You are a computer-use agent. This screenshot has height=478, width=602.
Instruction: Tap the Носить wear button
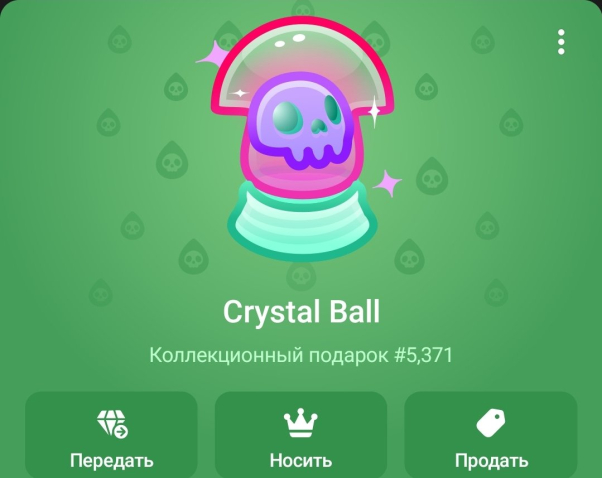tap(301, 437)
